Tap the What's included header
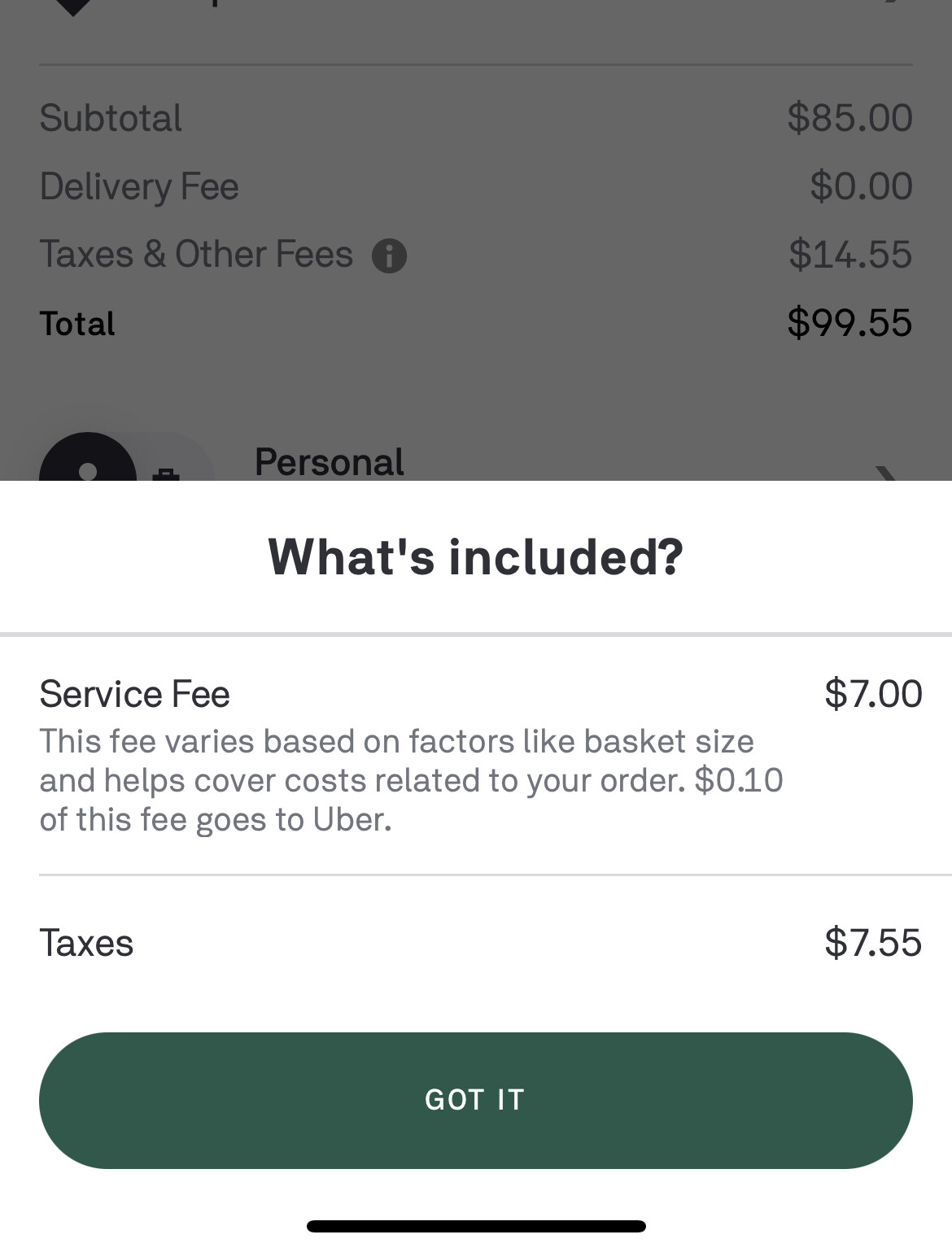Viewport: 952px width, 1252px height. (x=476, y=556)
